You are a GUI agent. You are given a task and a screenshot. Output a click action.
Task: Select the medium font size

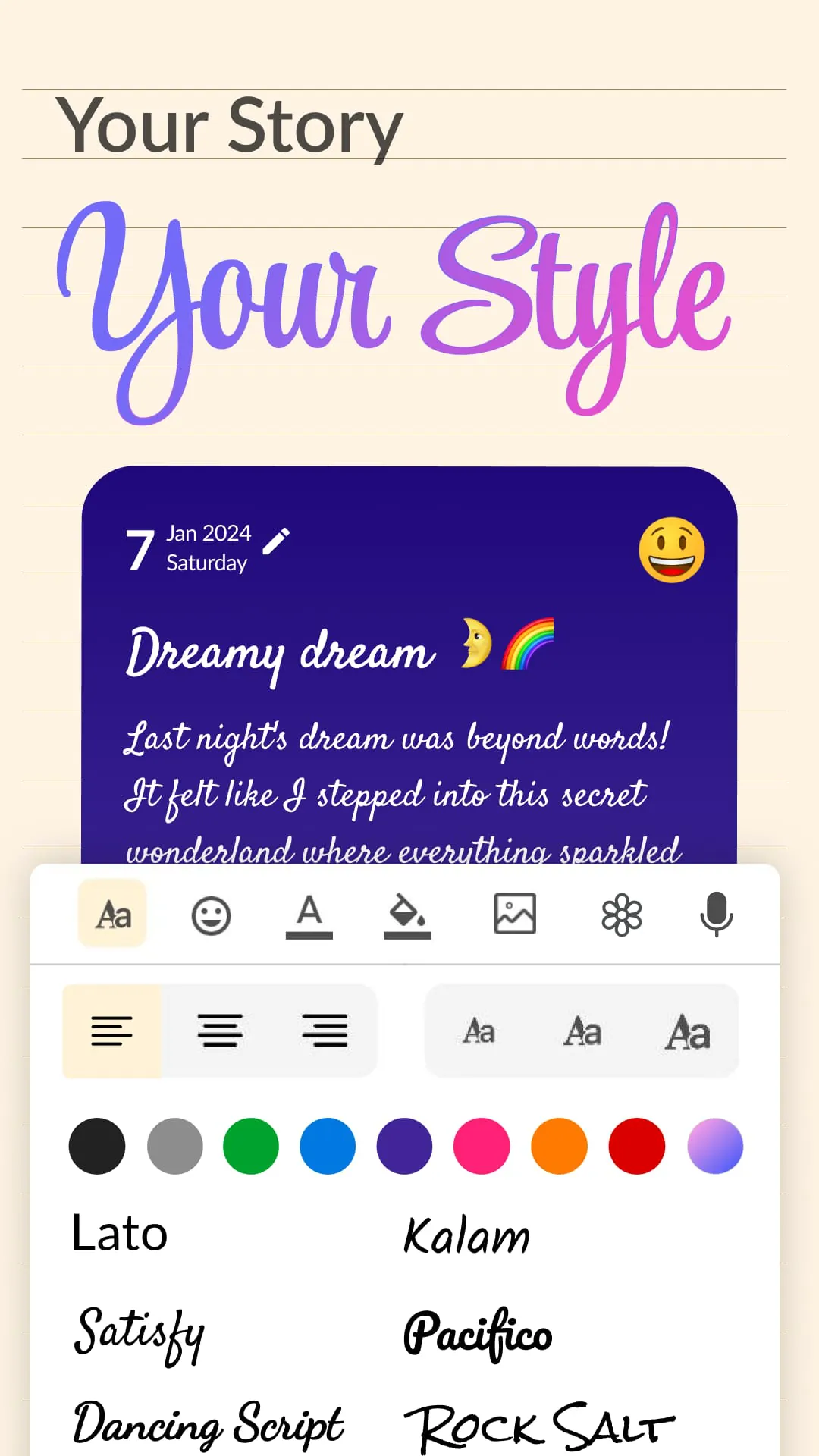pos(582,1030)
